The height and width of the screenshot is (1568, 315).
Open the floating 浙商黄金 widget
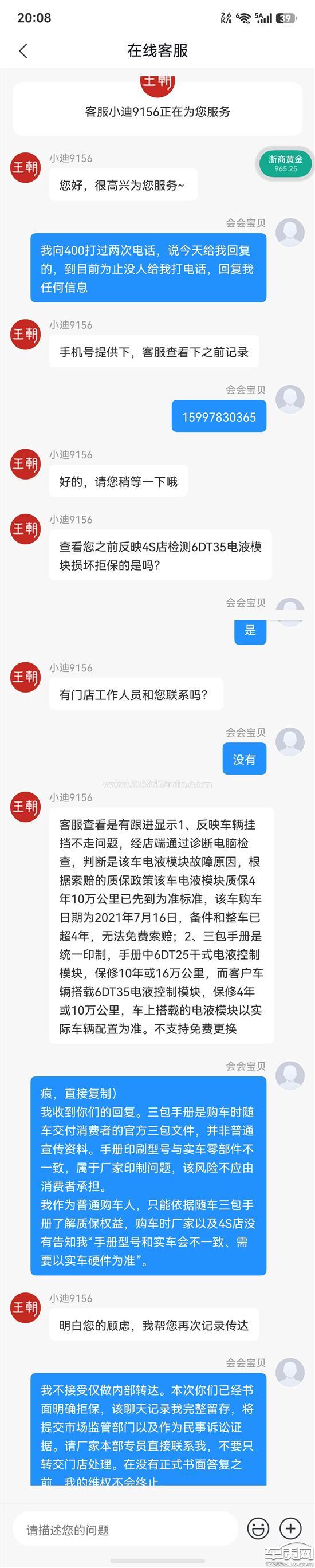[x=285, y=163]
